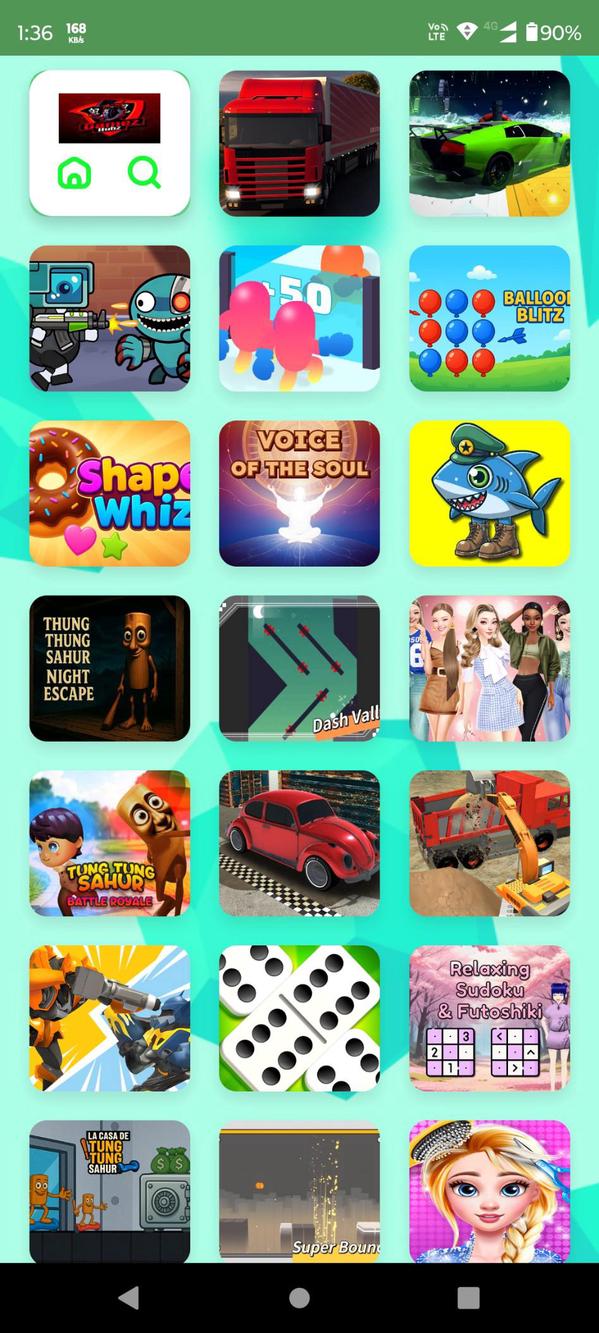Play the Shape Whiz game
Screen dimensions: 599x1333
[x=109, y=493]
